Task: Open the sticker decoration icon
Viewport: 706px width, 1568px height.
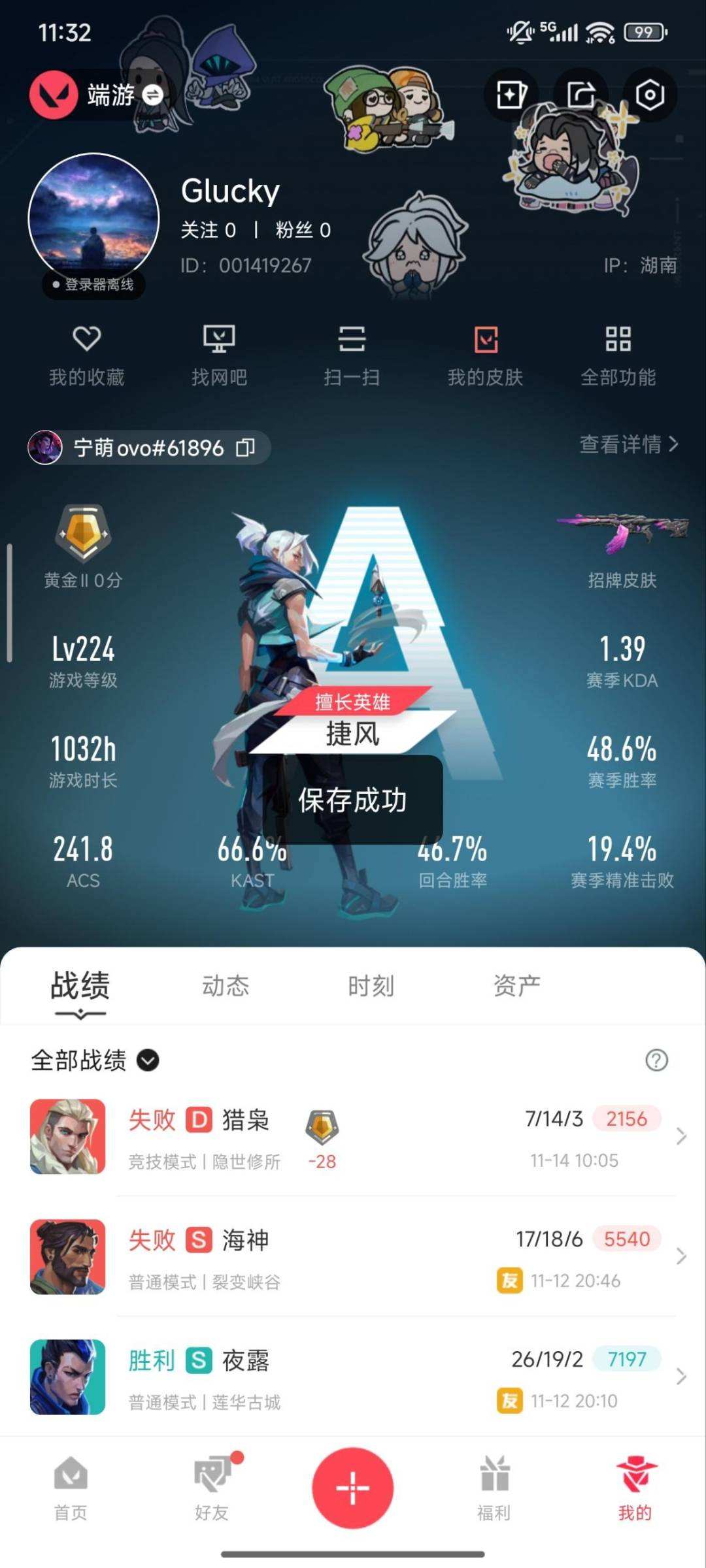Action: 511,95
